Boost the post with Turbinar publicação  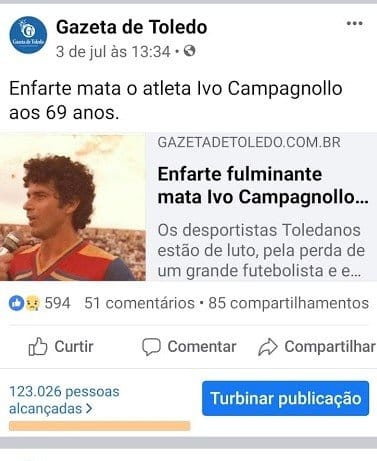tap(285, 398)
